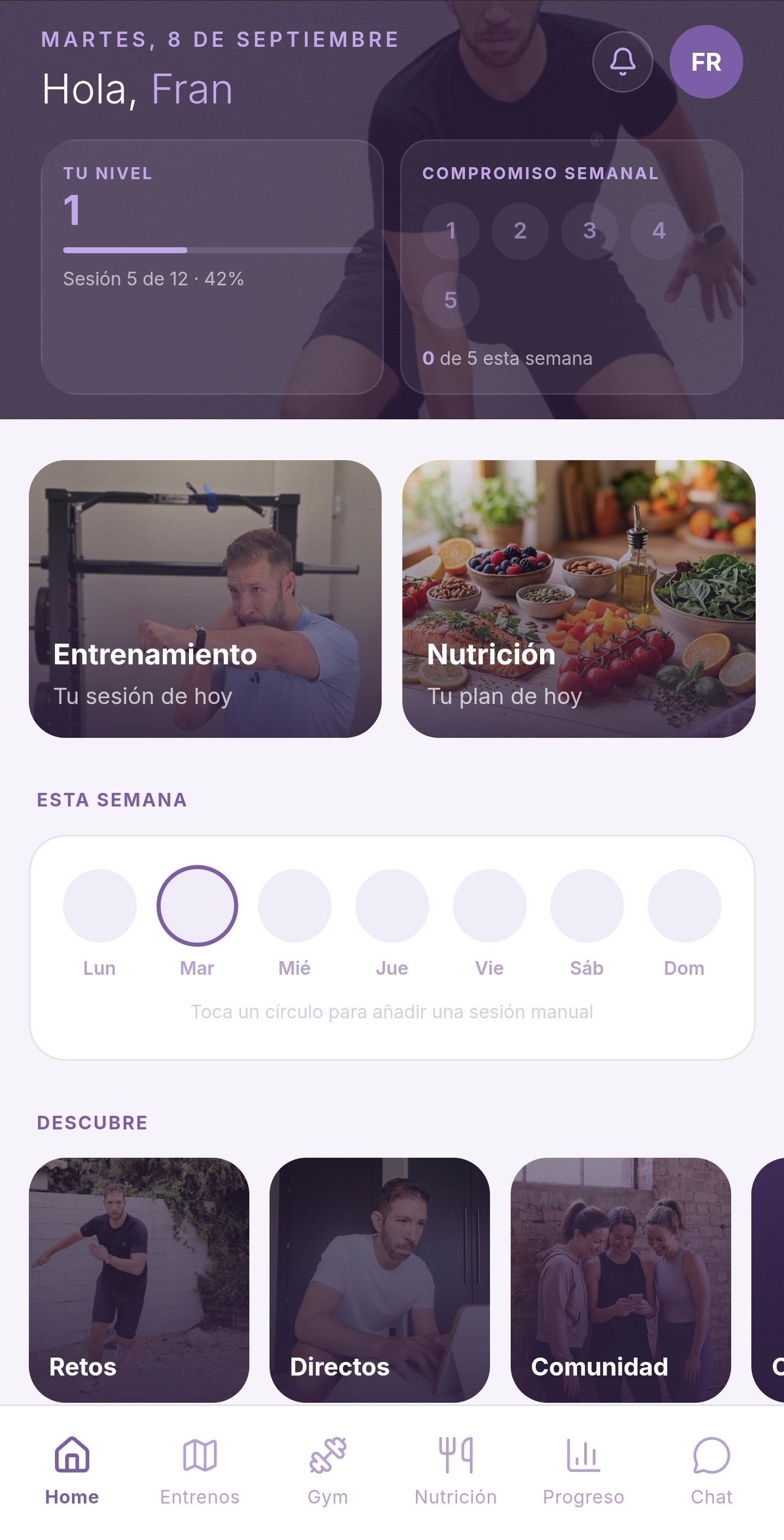Image resolution: width=784 pixels, height=1540 pixels.
Task: Switch to the Entrenos tab
Action: [x=200, y=1471]
